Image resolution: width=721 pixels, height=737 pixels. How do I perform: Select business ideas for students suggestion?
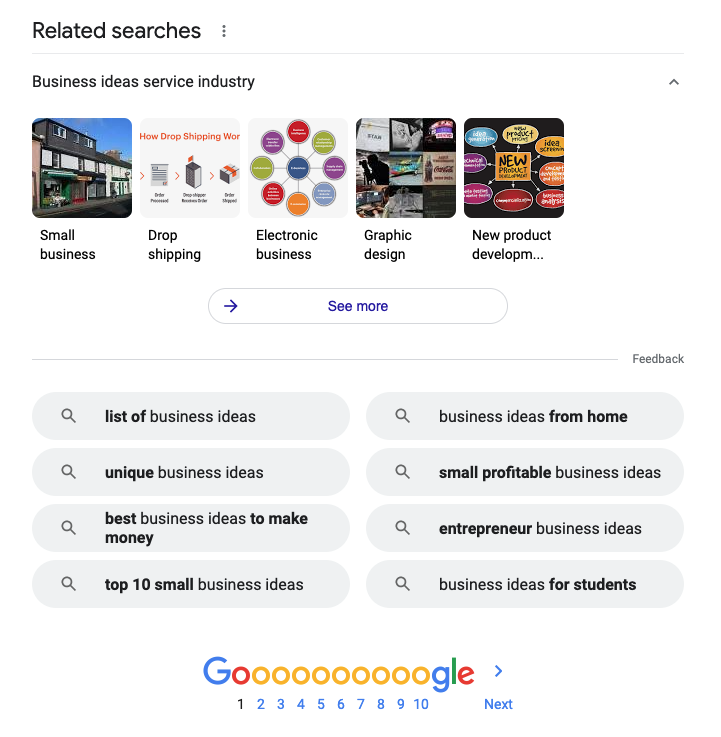coord(525,584)
